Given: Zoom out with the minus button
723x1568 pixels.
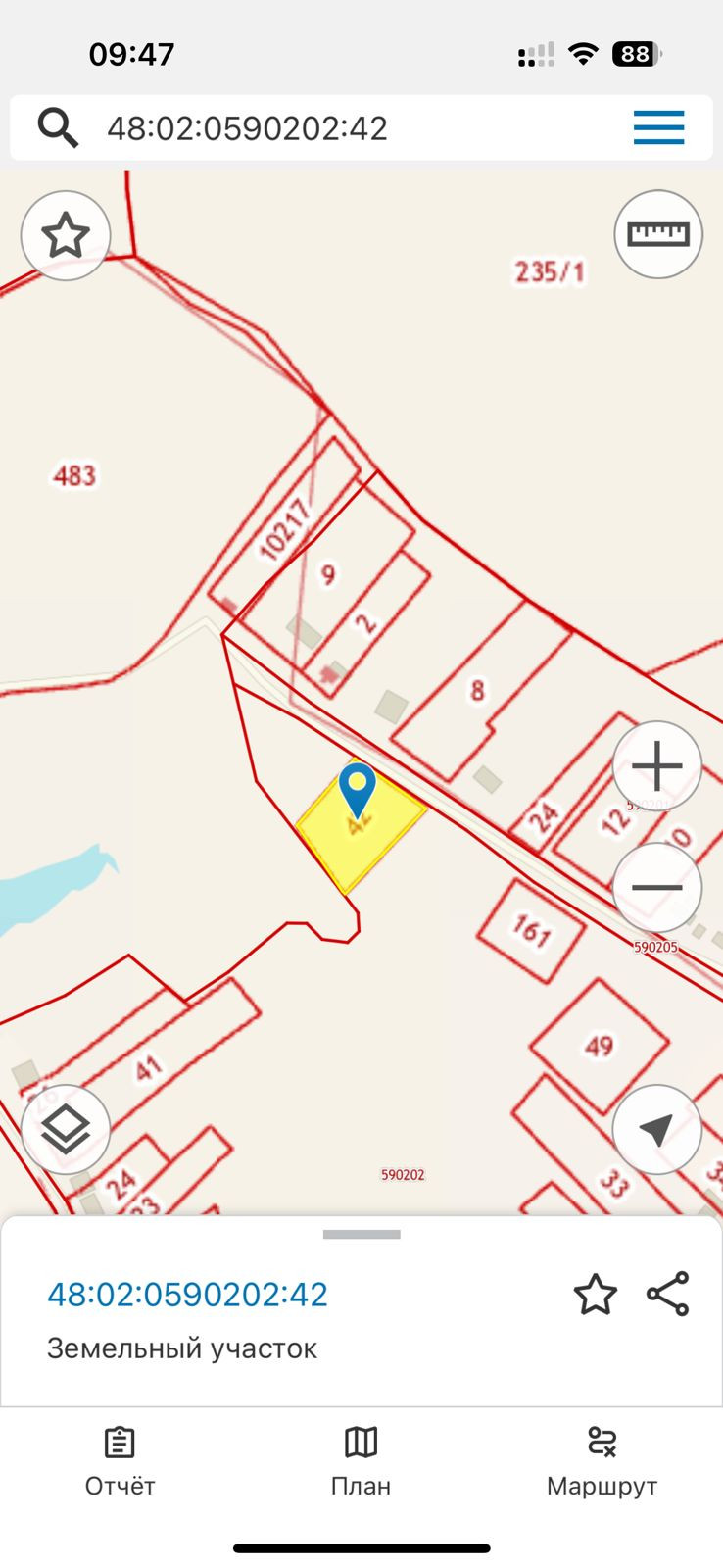Looking at the screenshot, I should (x=657, y=888).
